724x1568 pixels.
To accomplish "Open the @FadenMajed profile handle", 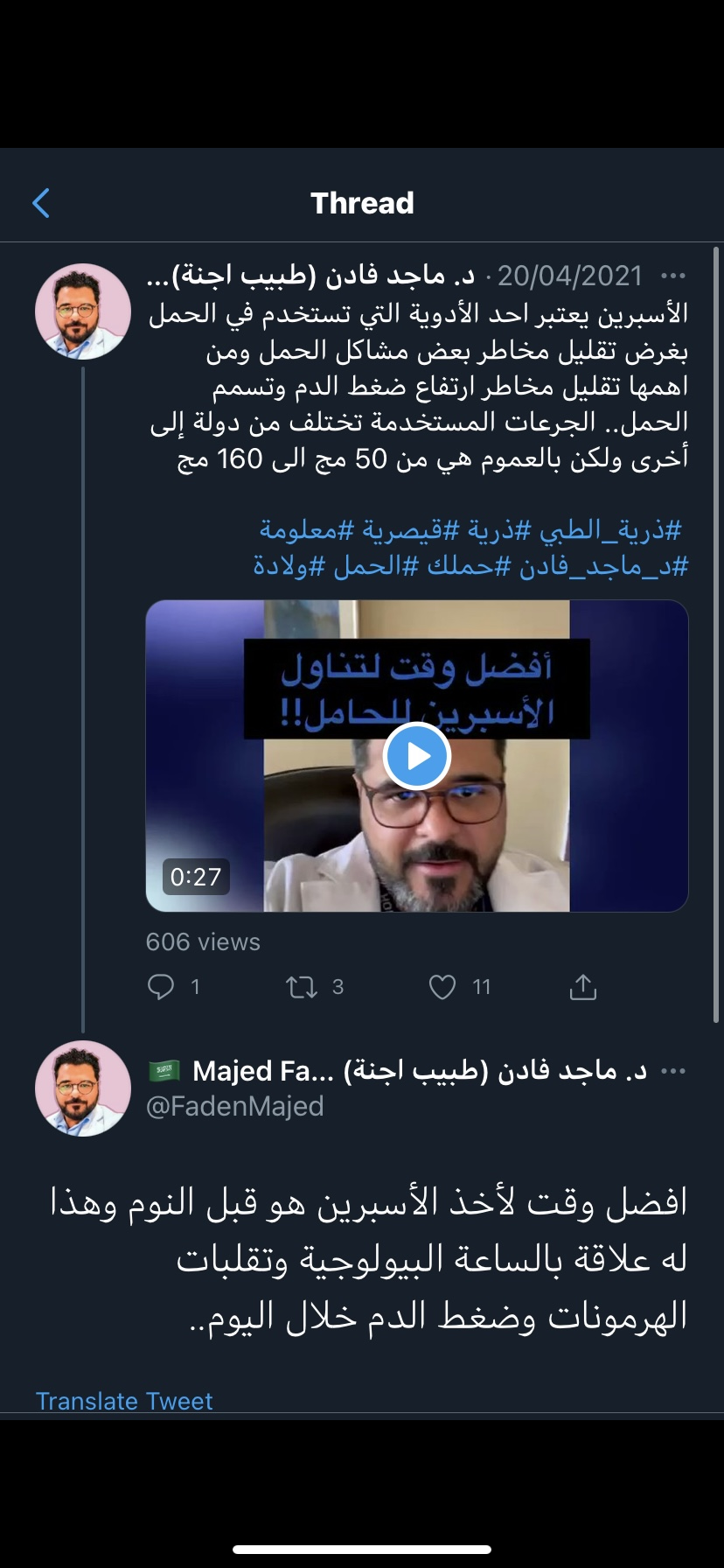I will (x=235, y=1106).
